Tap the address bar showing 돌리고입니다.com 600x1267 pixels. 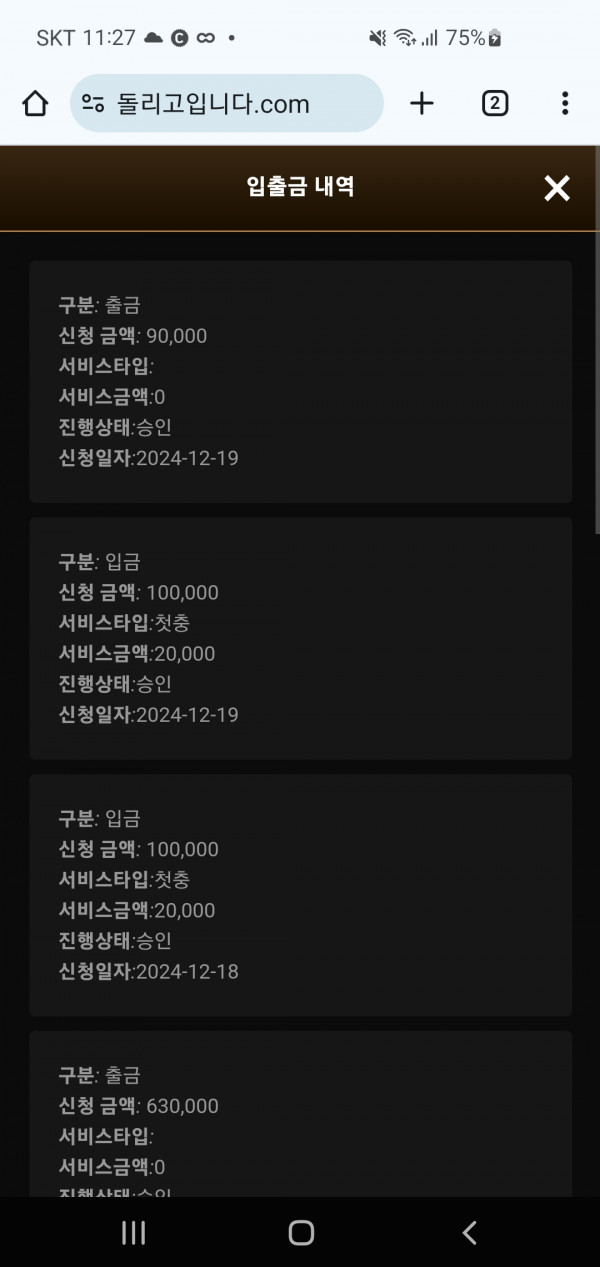coord(227,103)
